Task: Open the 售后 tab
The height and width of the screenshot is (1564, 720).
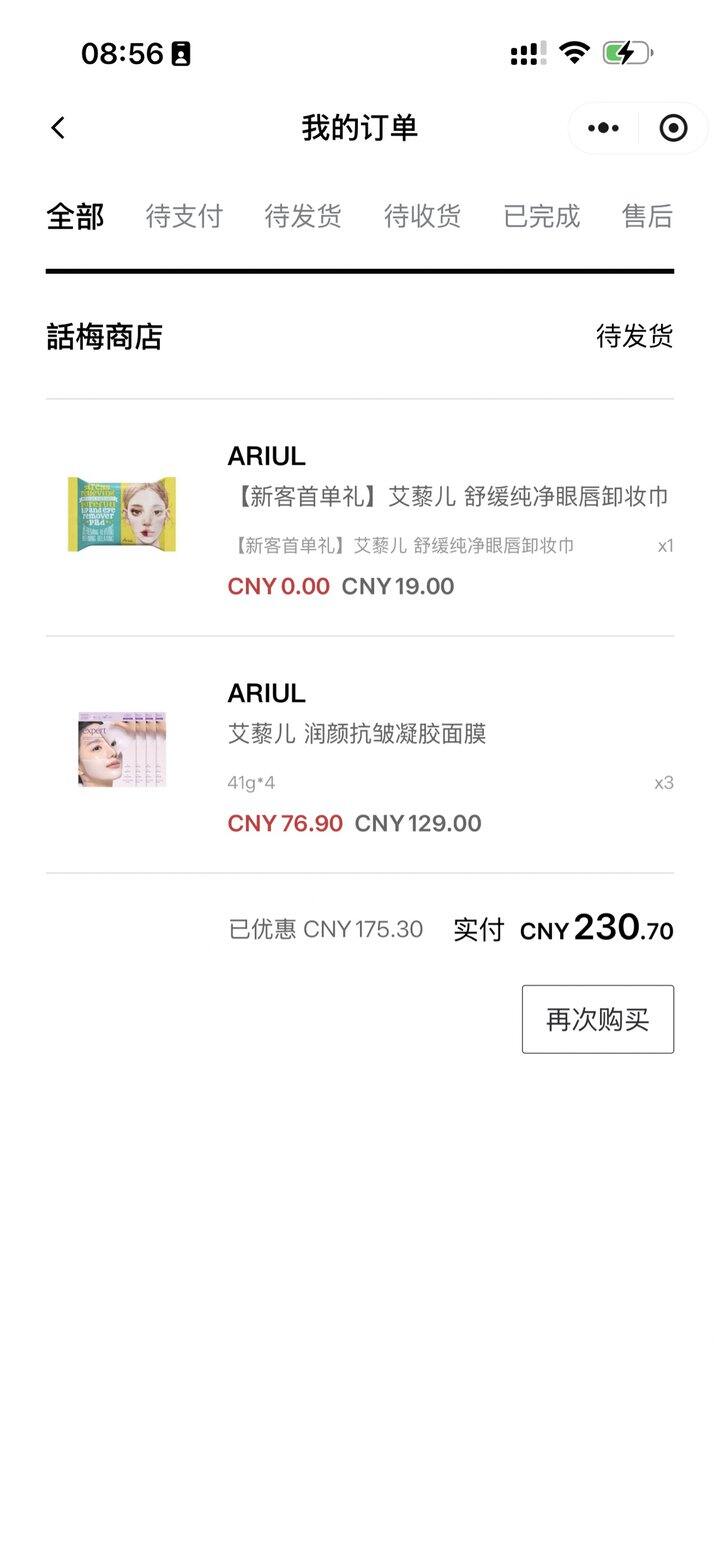Action: pos(647,216)
